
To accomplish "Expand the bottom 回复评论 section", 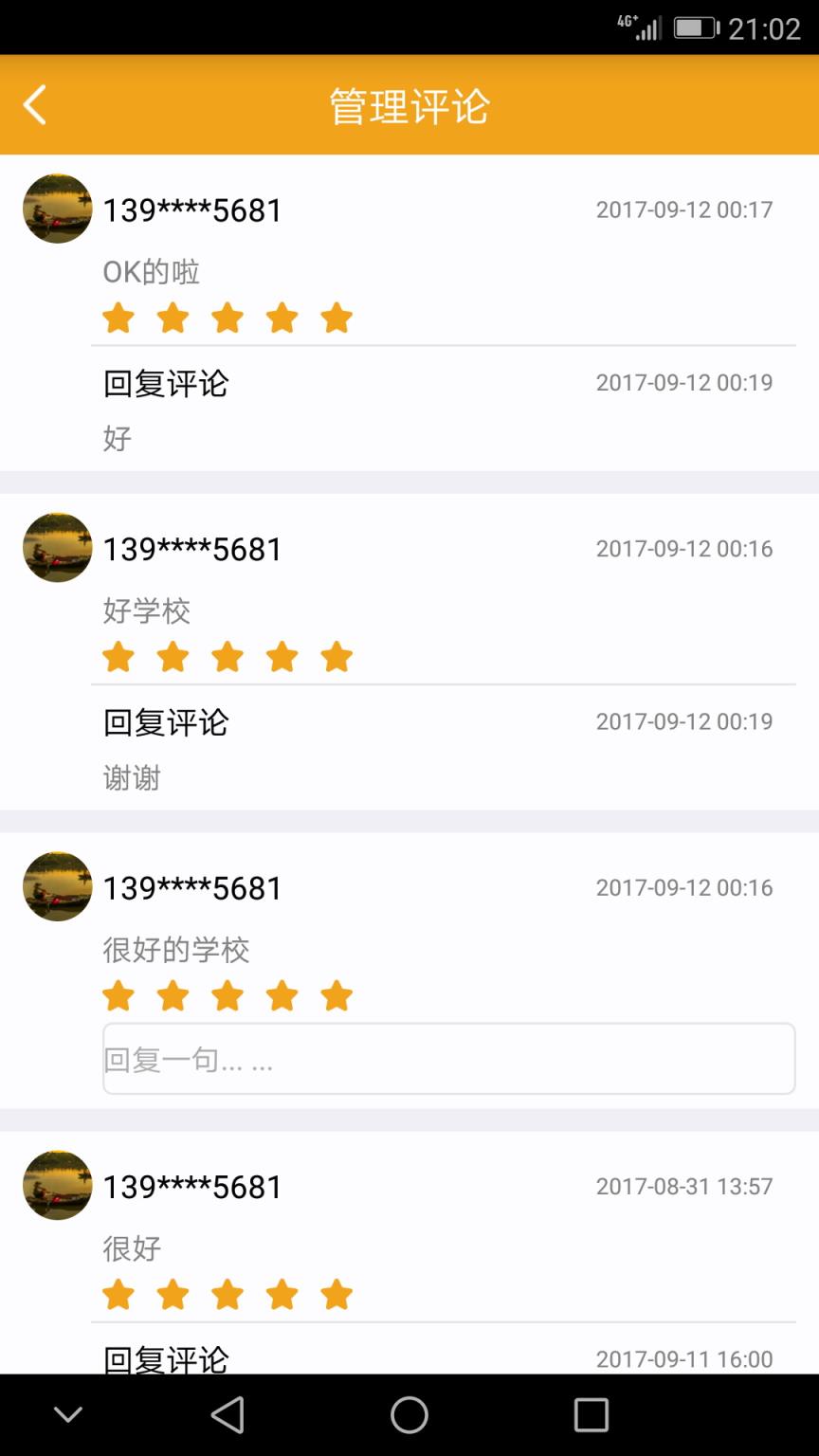I will tap(166, 1359).
